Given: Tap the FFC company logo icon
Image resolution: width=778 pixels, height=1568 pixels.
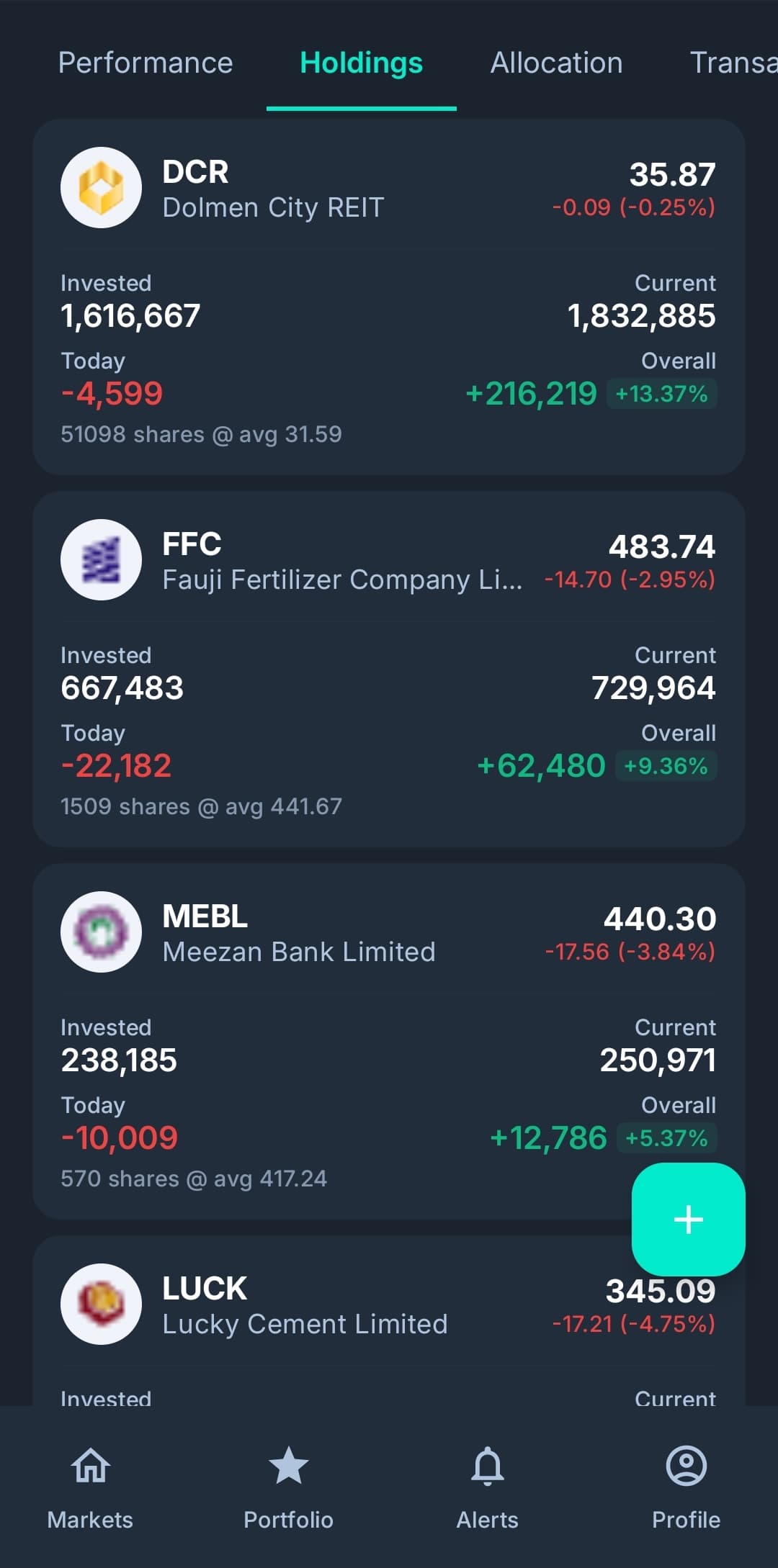Looking at the screenshot, I should [102, 559].
